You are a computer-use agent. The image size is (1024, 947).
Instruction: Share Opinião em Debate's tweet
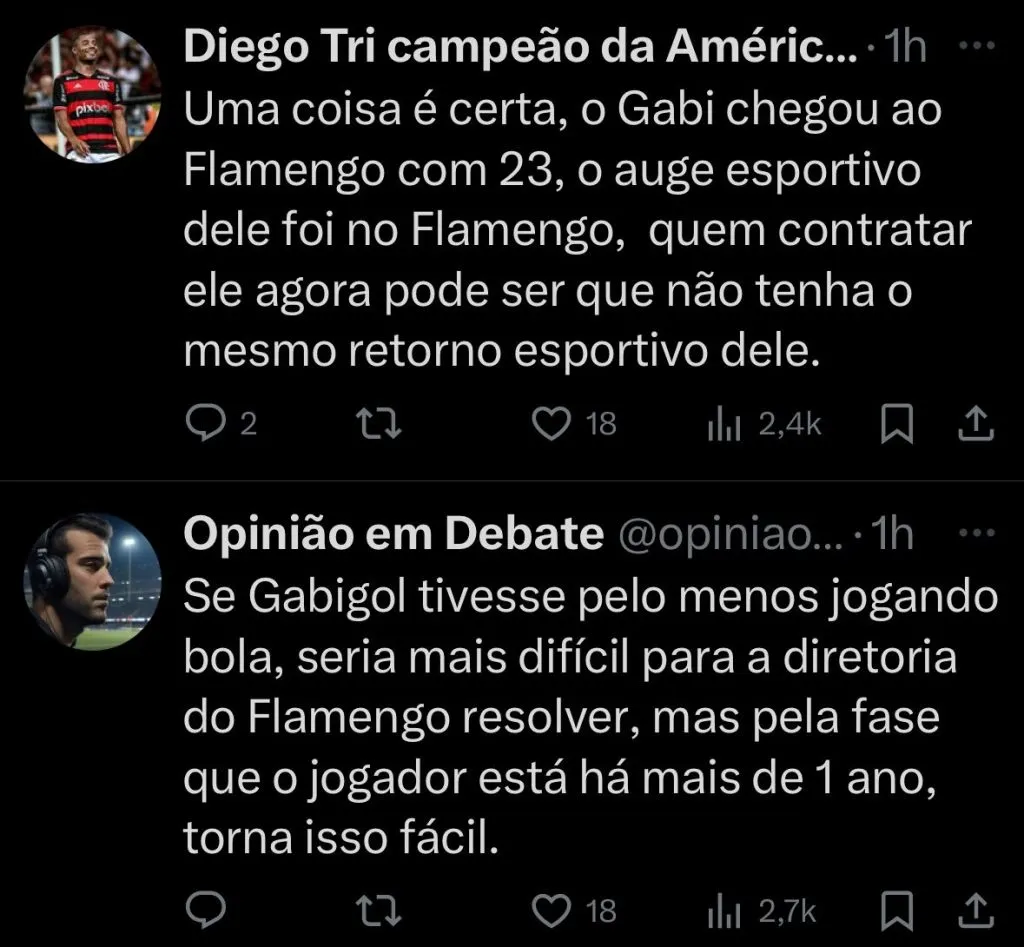point(974,911)
